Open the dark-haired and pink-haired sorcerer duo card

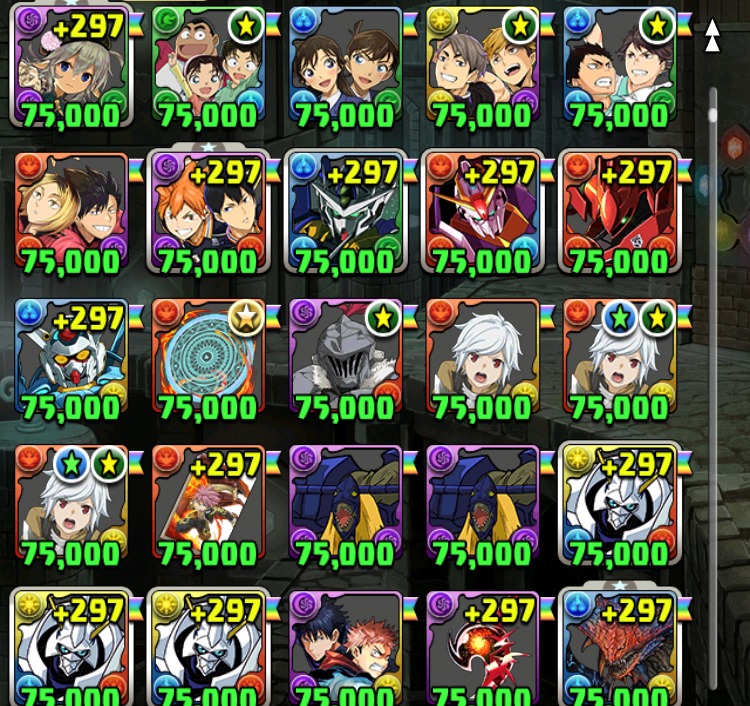coord(345,648)
